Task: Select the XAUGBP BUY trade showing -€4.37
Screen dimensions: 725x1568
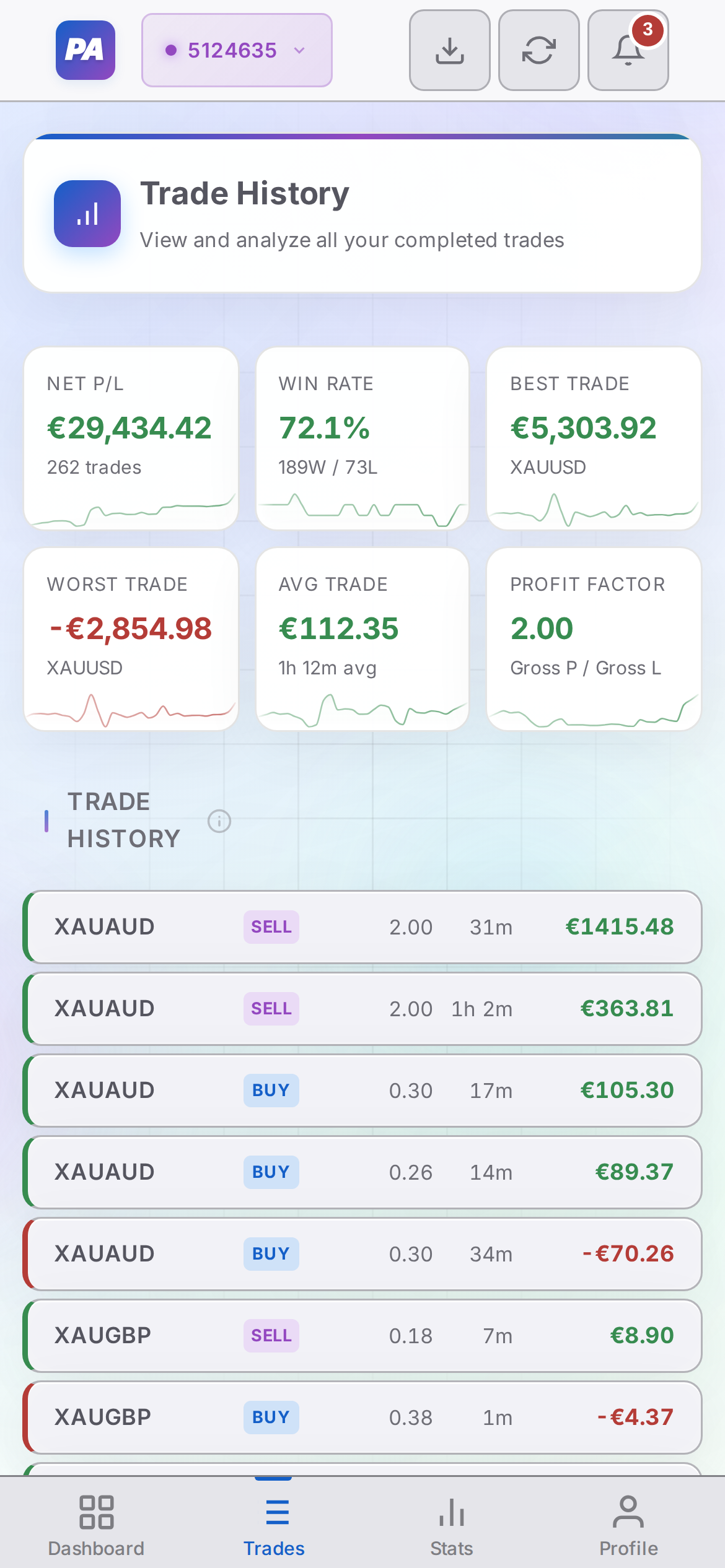Action: [x=362, y=1418]
